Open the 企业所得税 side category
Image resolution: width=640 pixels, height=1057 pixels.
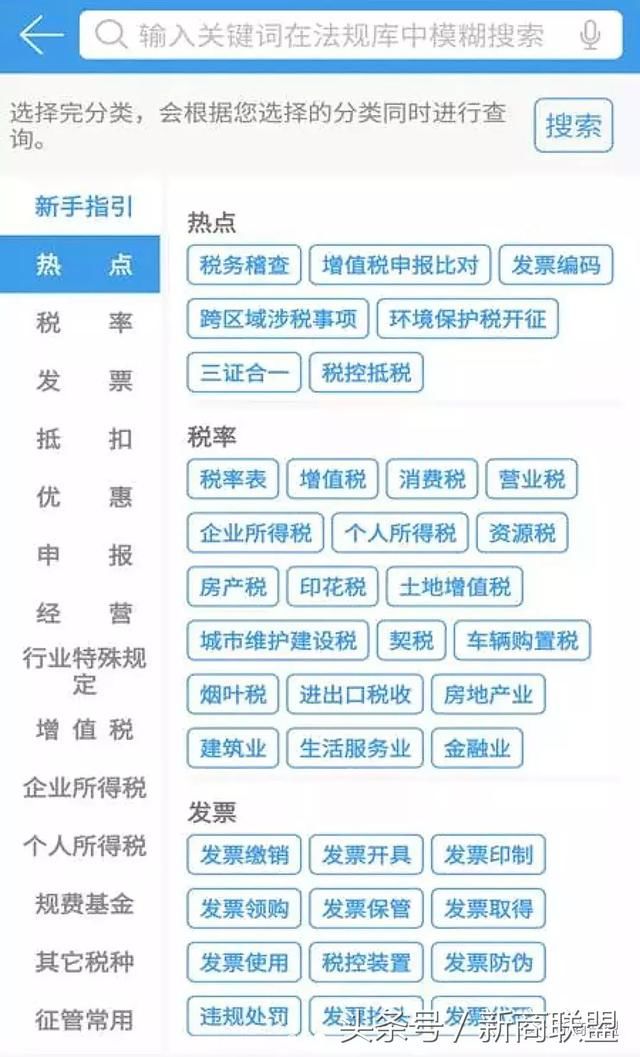pos(84,788)
